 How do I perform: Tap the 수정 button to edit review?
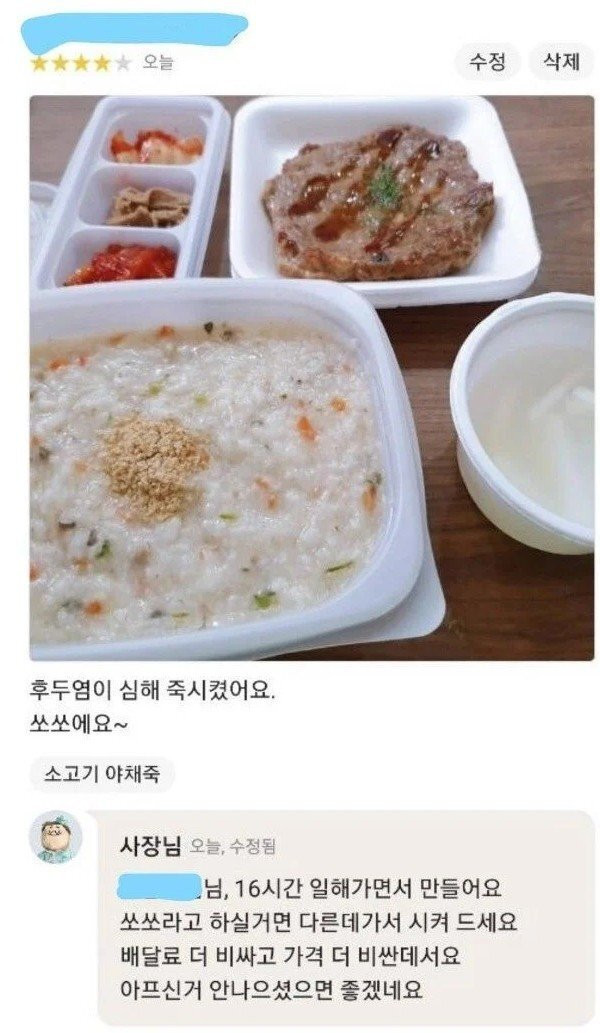click(x=487, y=62)
